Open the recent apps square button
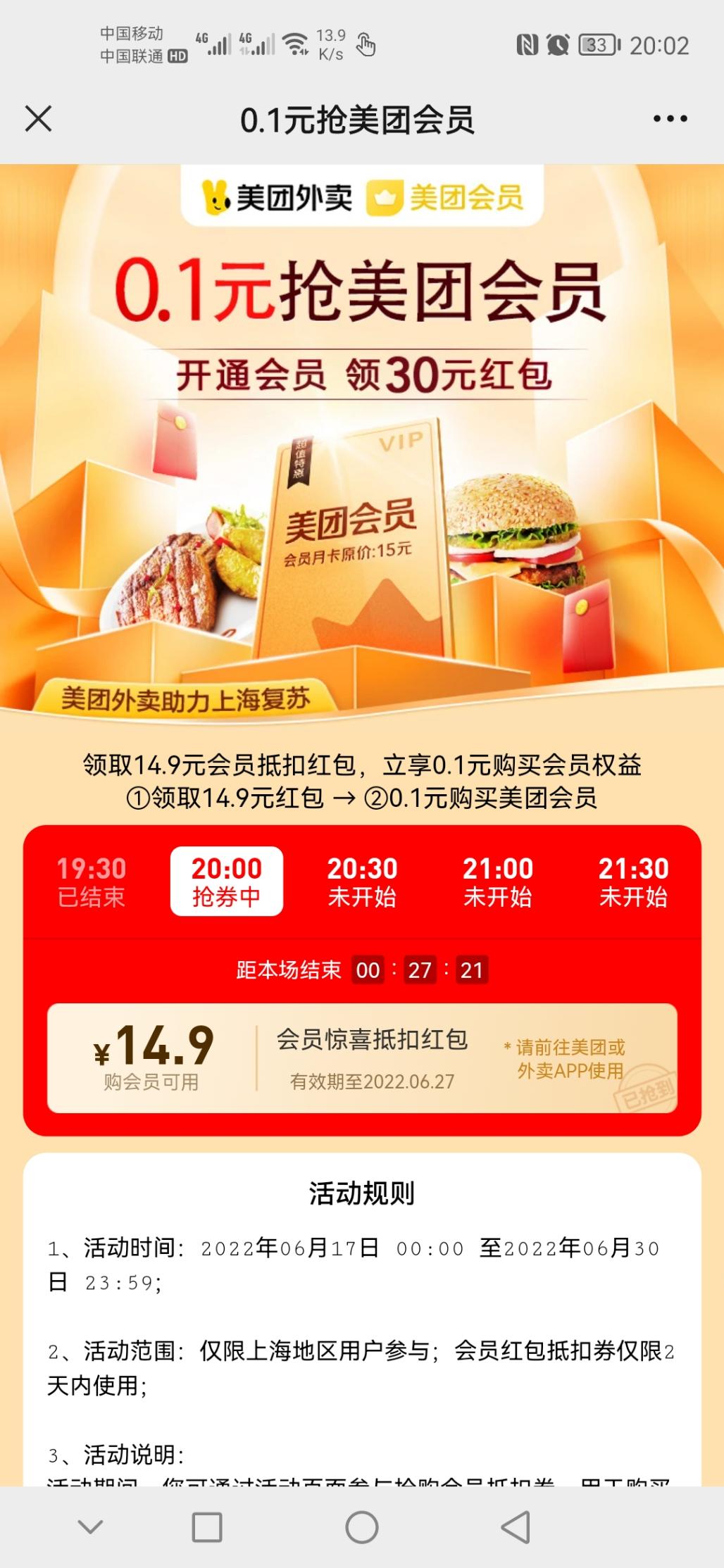Image resolution: width=724 pixels, height=1568 pixels. coord(207,1527)
